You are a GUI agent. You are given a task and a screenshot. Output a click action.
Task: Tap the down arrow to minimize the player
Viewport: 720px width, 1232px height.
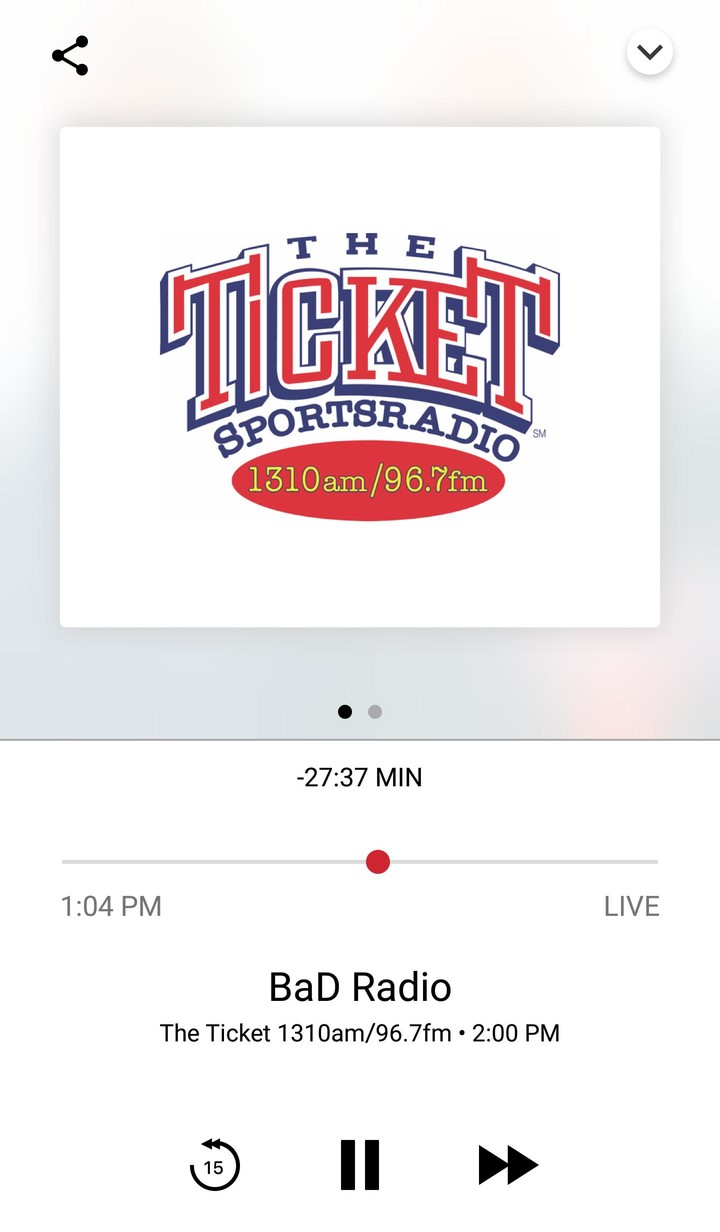649,52
